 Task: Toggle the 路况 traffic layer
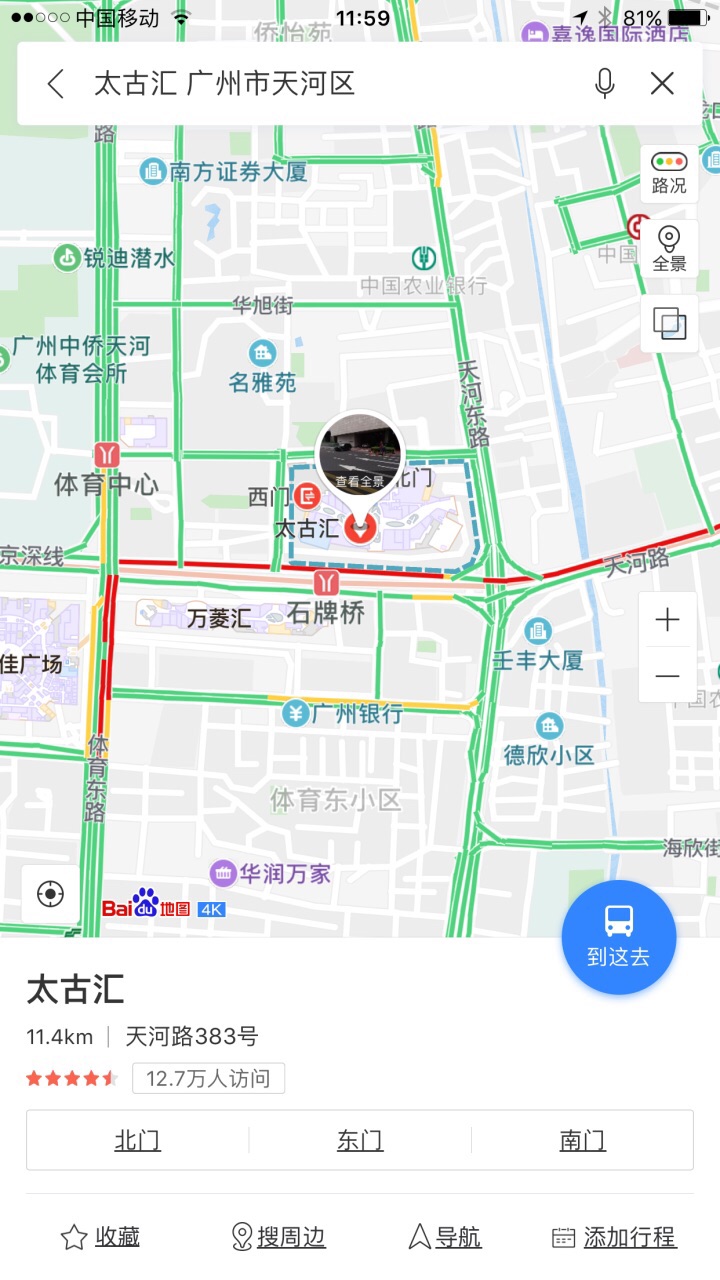click(x=669, y=174)
